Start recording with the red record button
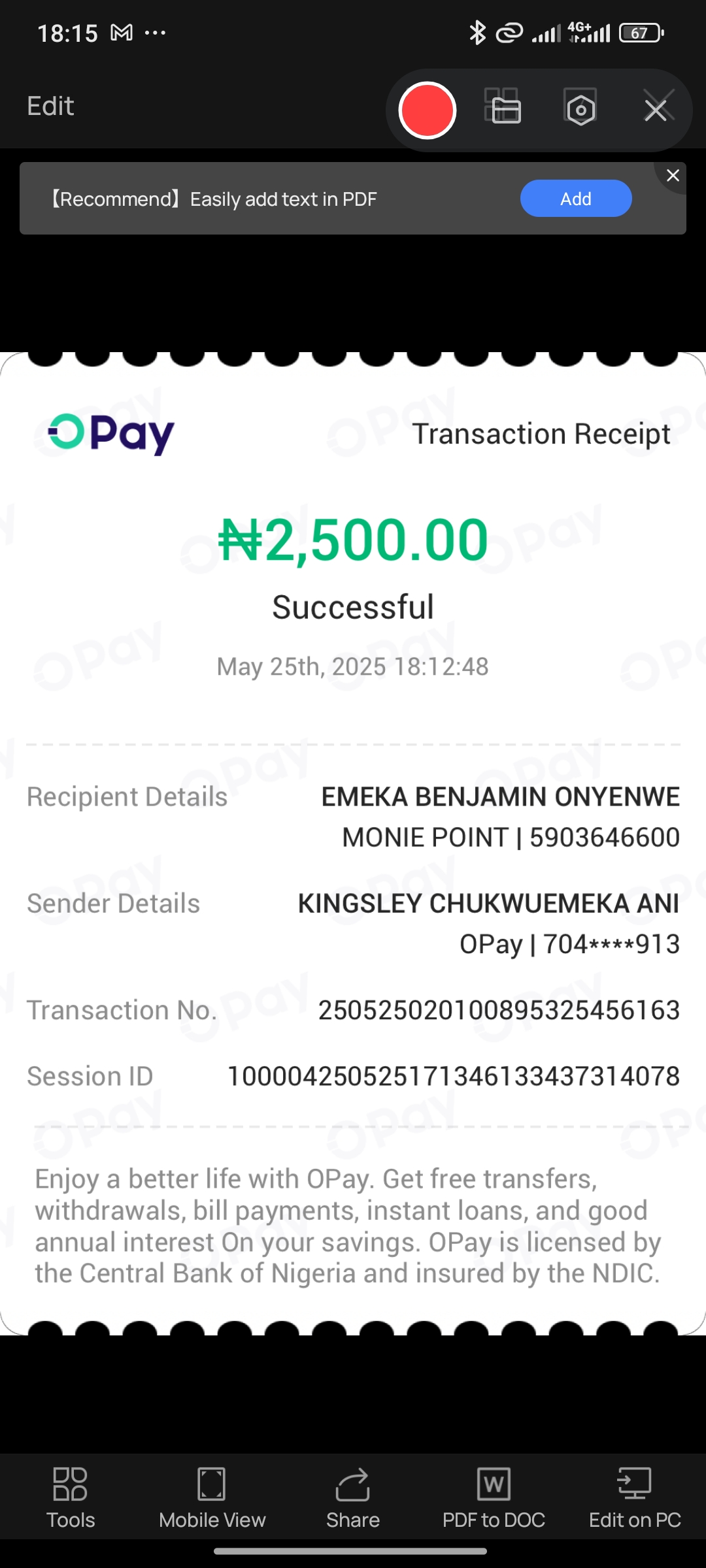Image resolution: width=706 pixels, height=1568 pixels. pyautogui.click(x=427, y=110)
